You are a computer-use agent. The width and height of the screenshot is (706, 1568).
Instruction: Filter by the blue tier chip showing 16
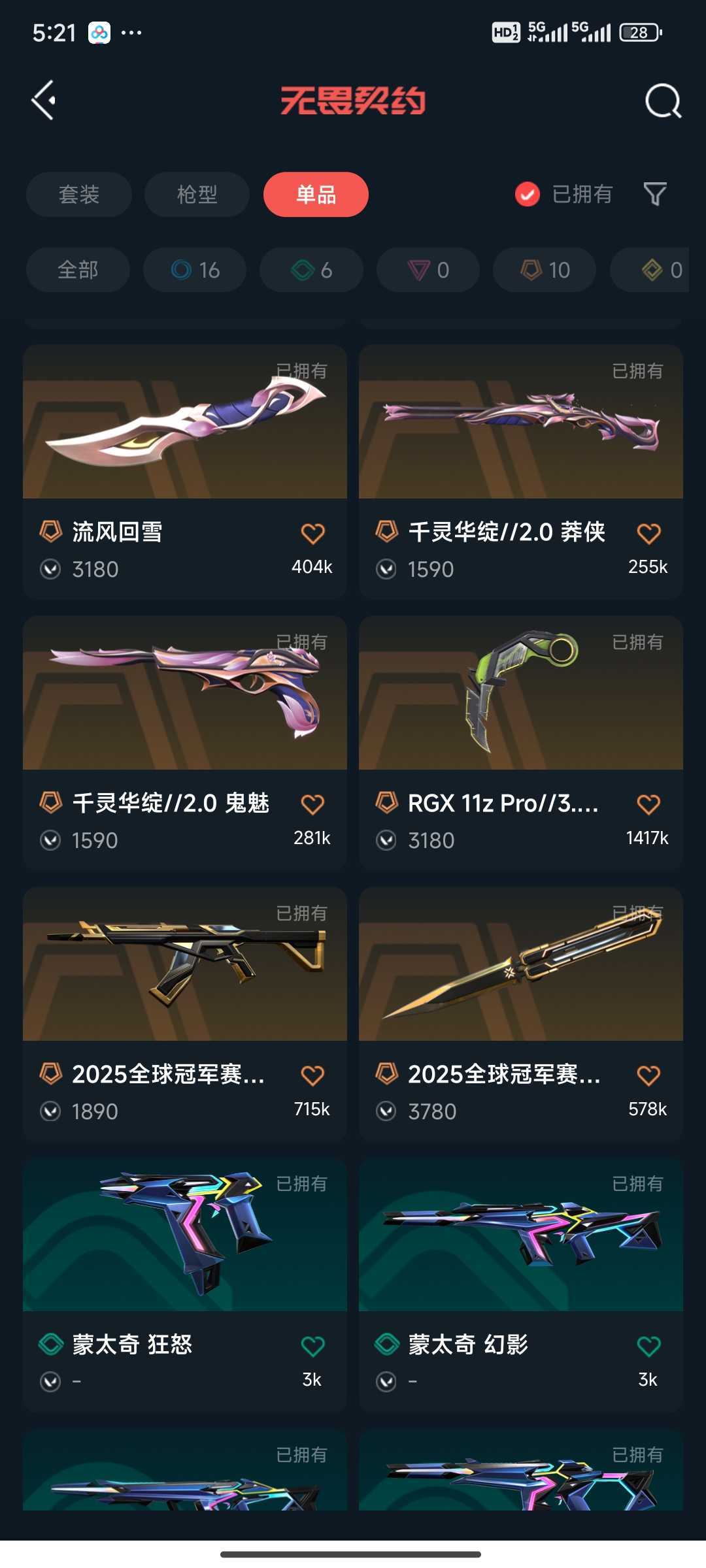coord(195,270)
